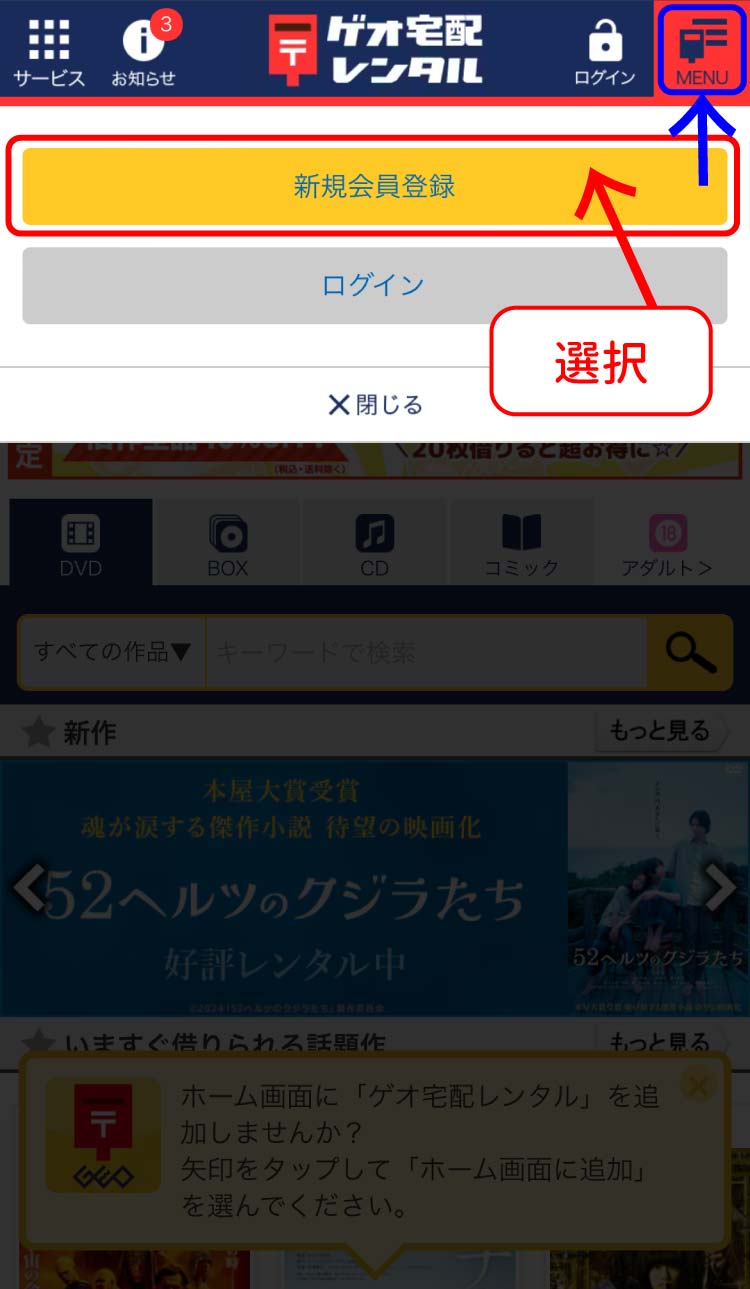Focus the キーワードで検索 field
The image size is (750, 1289).
click(x=425, y=653)
